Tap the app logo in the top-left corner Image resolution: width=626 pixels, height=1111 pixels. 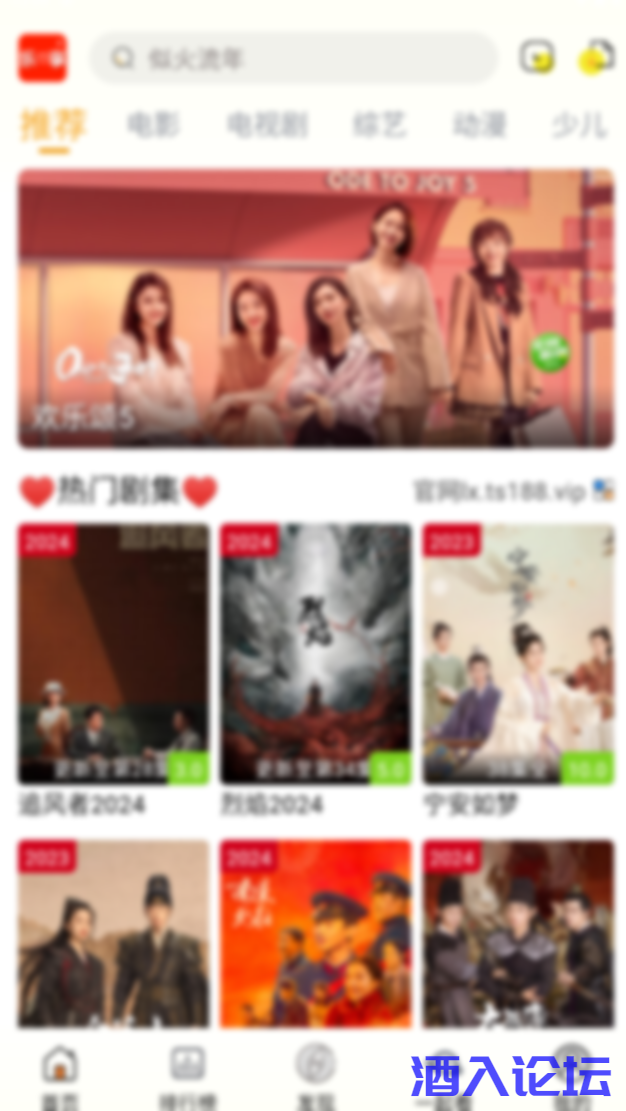click(x=42, y=58)
